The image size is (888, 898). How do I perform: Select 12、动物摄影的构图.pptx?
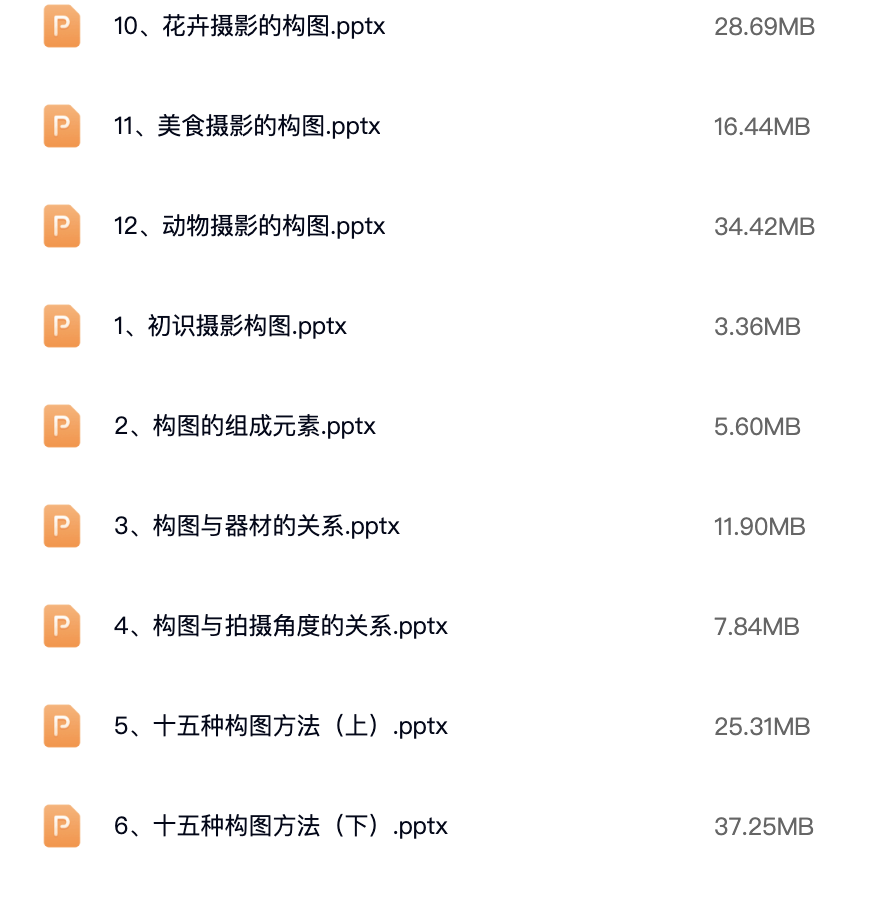tap(249, 226)
